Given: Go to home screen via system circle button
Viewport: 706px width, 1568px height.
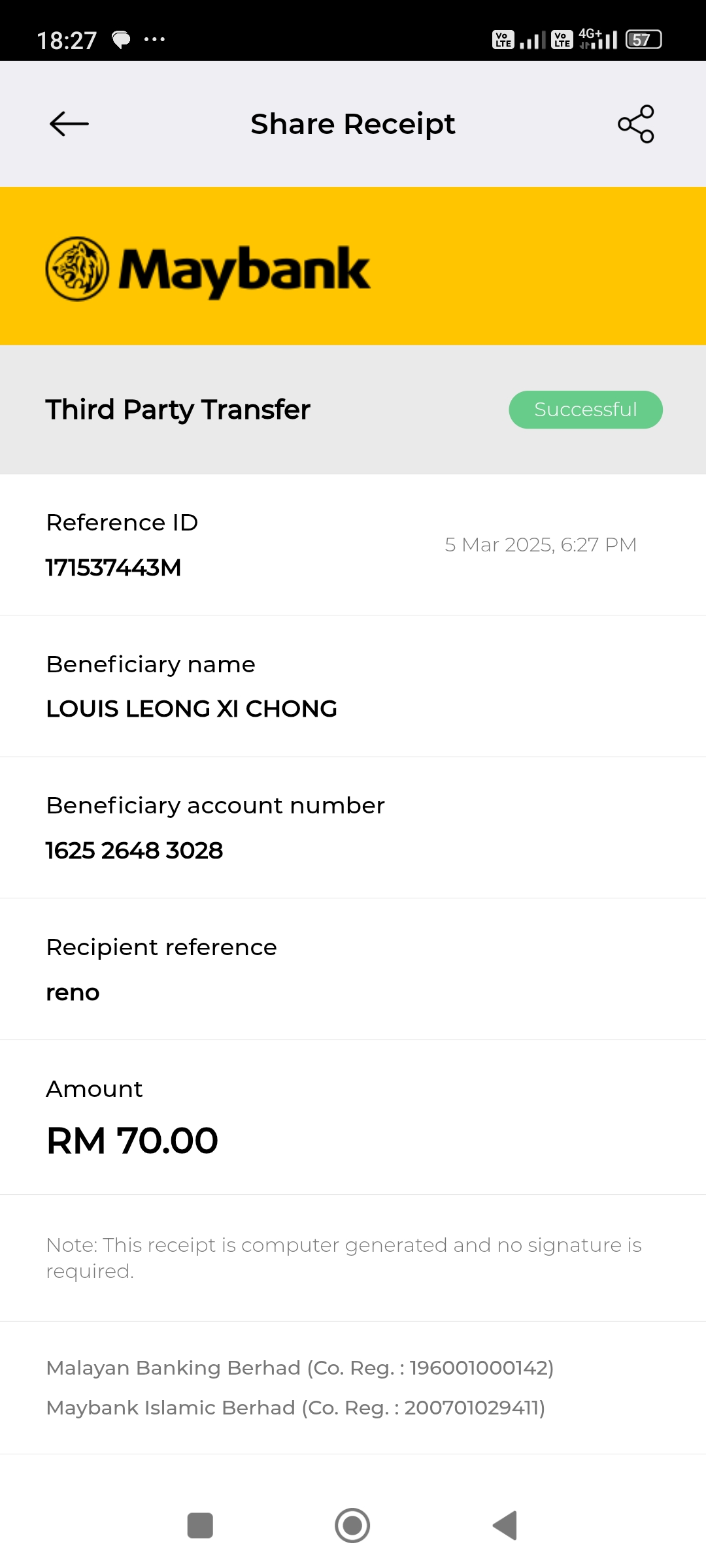Looking at the screenshot, I should tap(352, 1526).
